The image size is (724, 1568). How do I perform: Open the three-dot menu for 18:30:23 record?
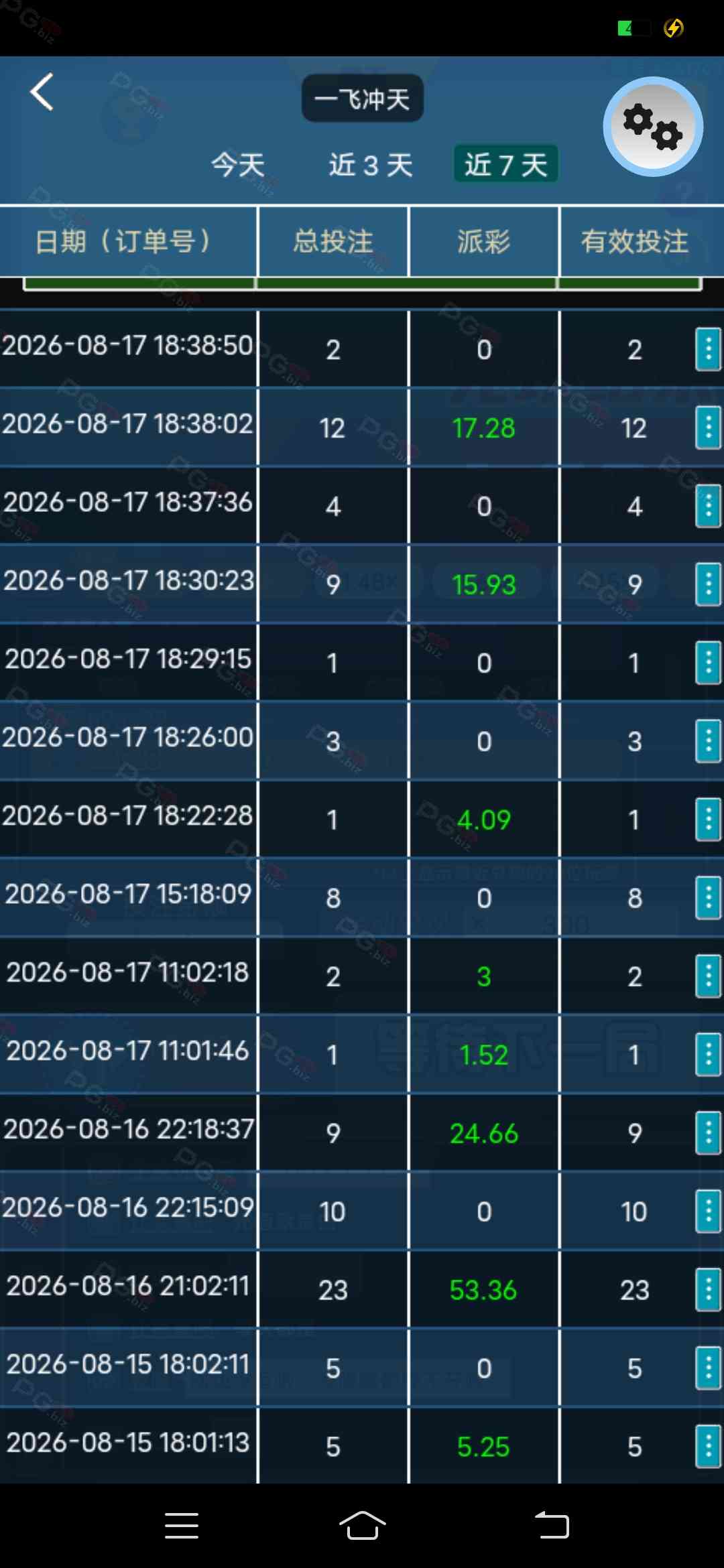pos(708,584)
